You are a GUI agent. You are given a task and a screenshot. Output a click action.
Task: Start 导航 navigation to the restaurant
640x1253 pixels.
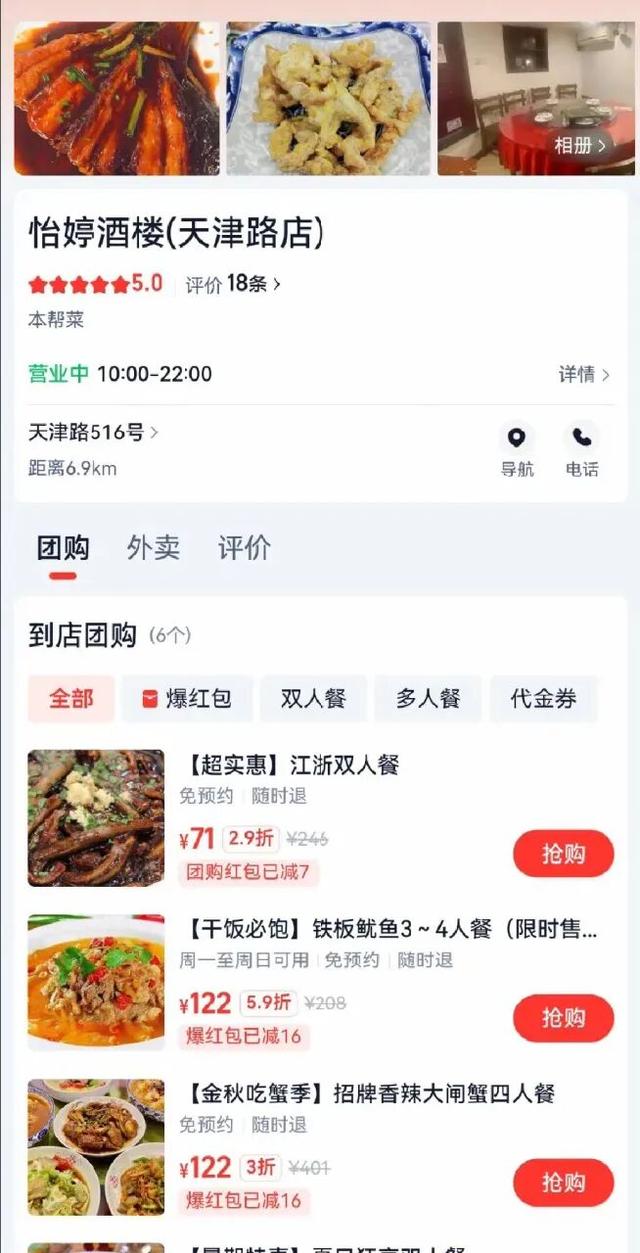click(x=517, y=449)
